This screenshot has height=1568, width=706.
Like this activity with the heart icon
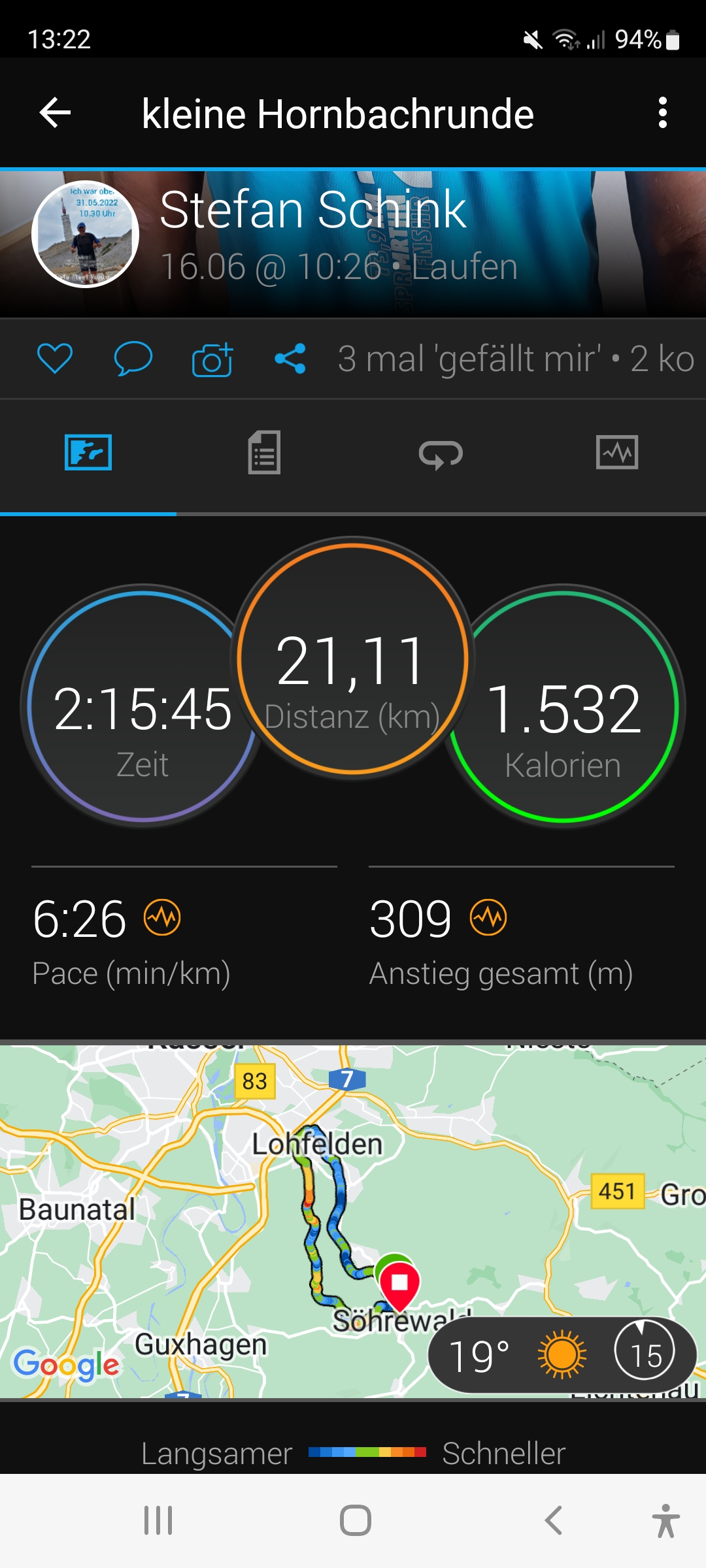(x=55, y=358)
